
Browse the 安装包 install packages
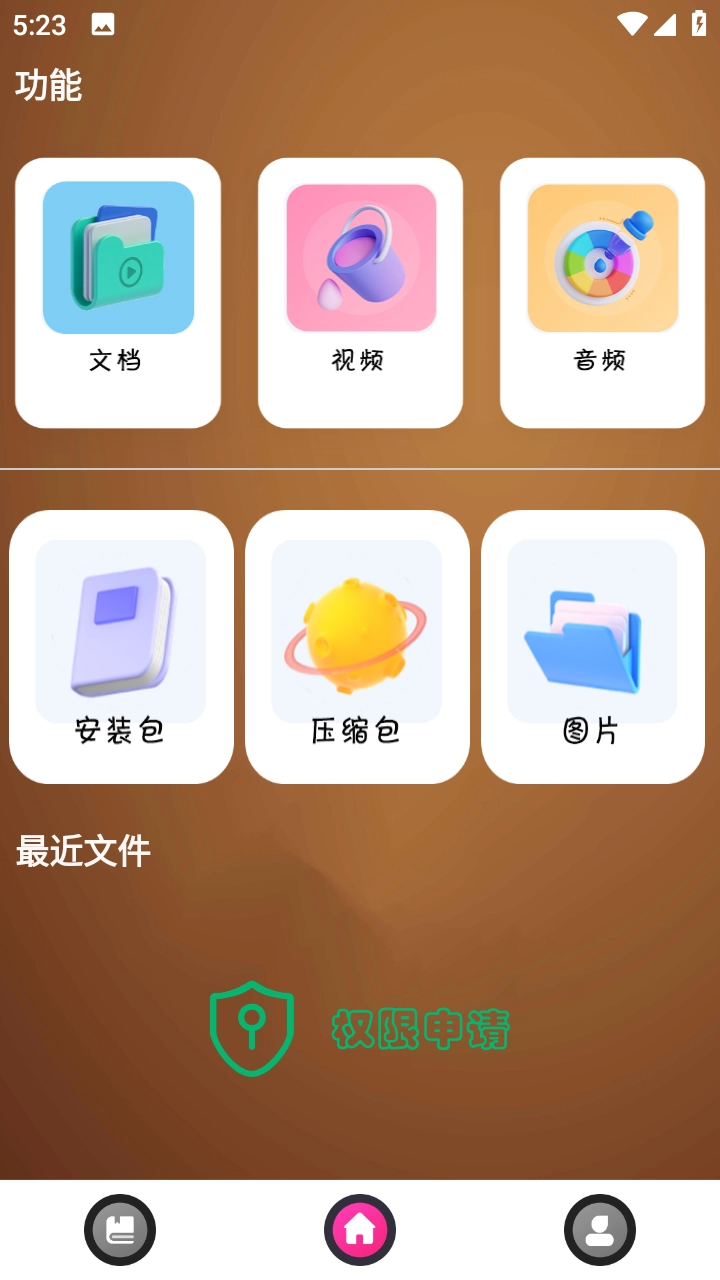tap(121, 646)
